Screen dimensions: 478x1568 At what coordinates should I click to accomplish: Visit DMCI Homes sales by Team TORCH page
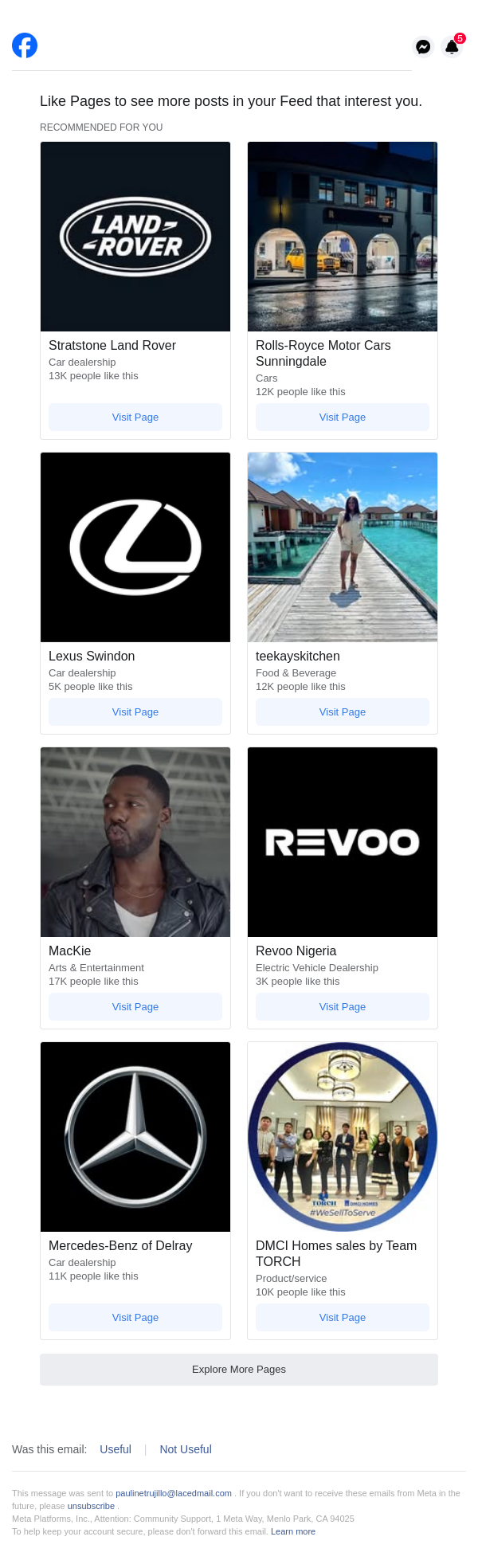pyautogui.click(x=343, y=1317)
